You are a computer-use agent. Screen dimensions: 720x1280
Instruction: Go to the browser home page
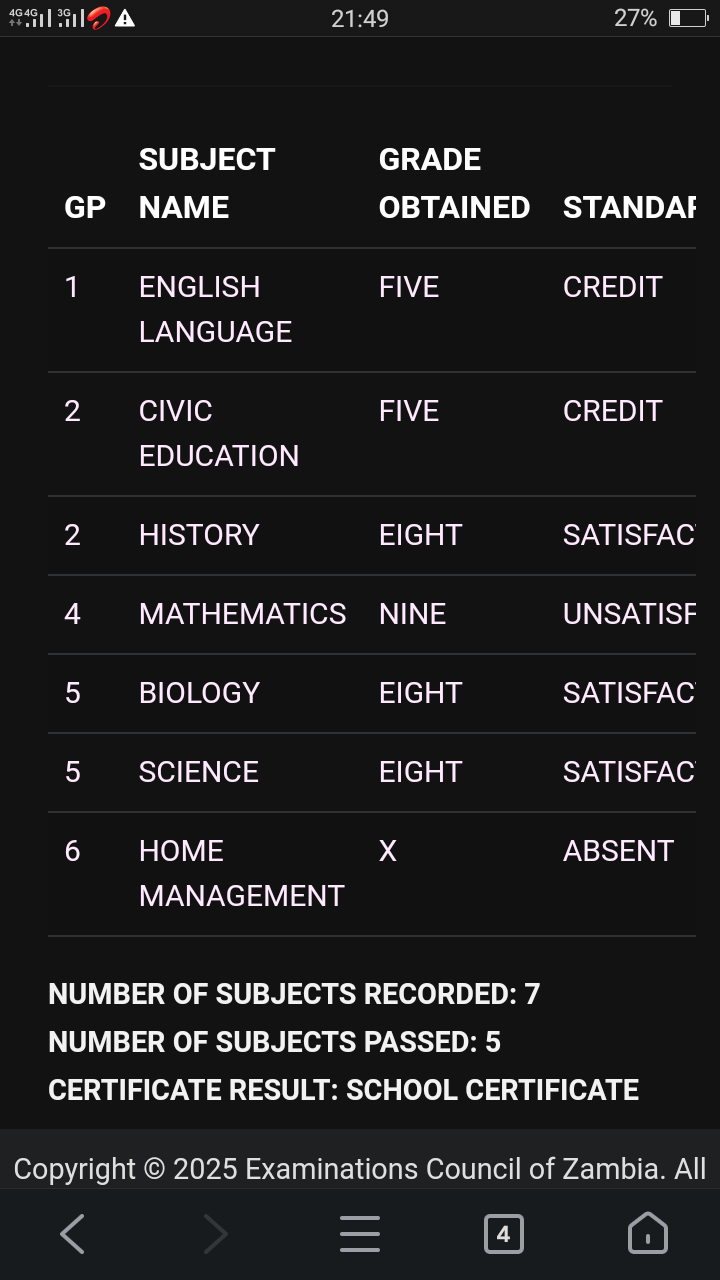coord(647,1235)
